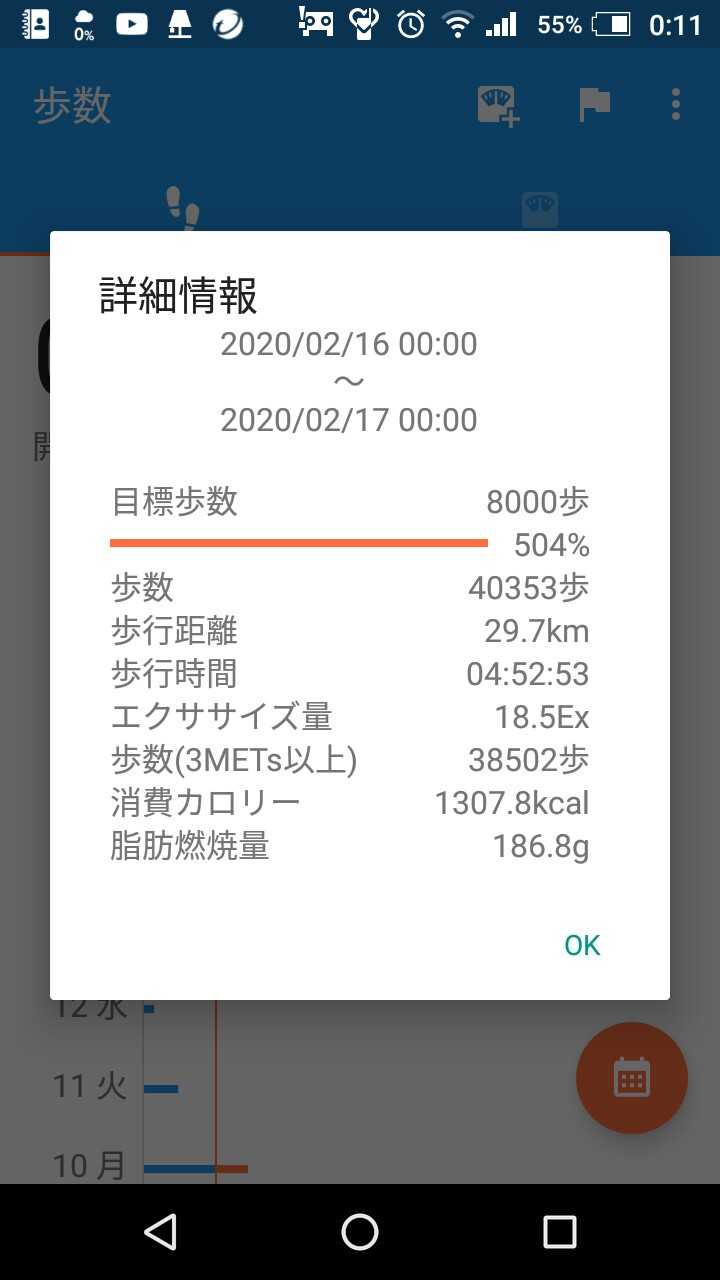
Task: Tap the system back button
Action: point(160,1232)
